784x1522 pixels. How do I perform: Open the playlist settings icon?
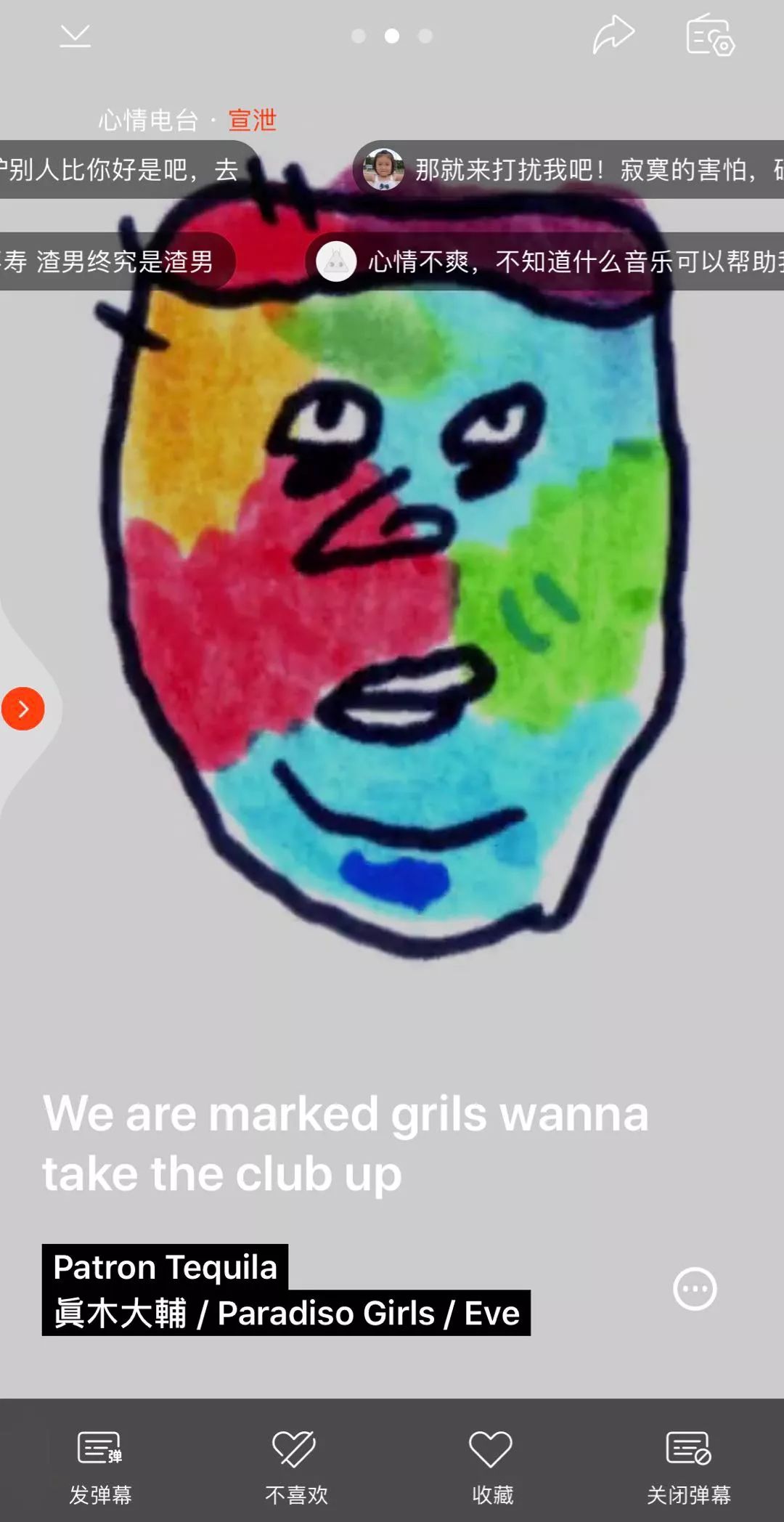click(x=710, y=35)
